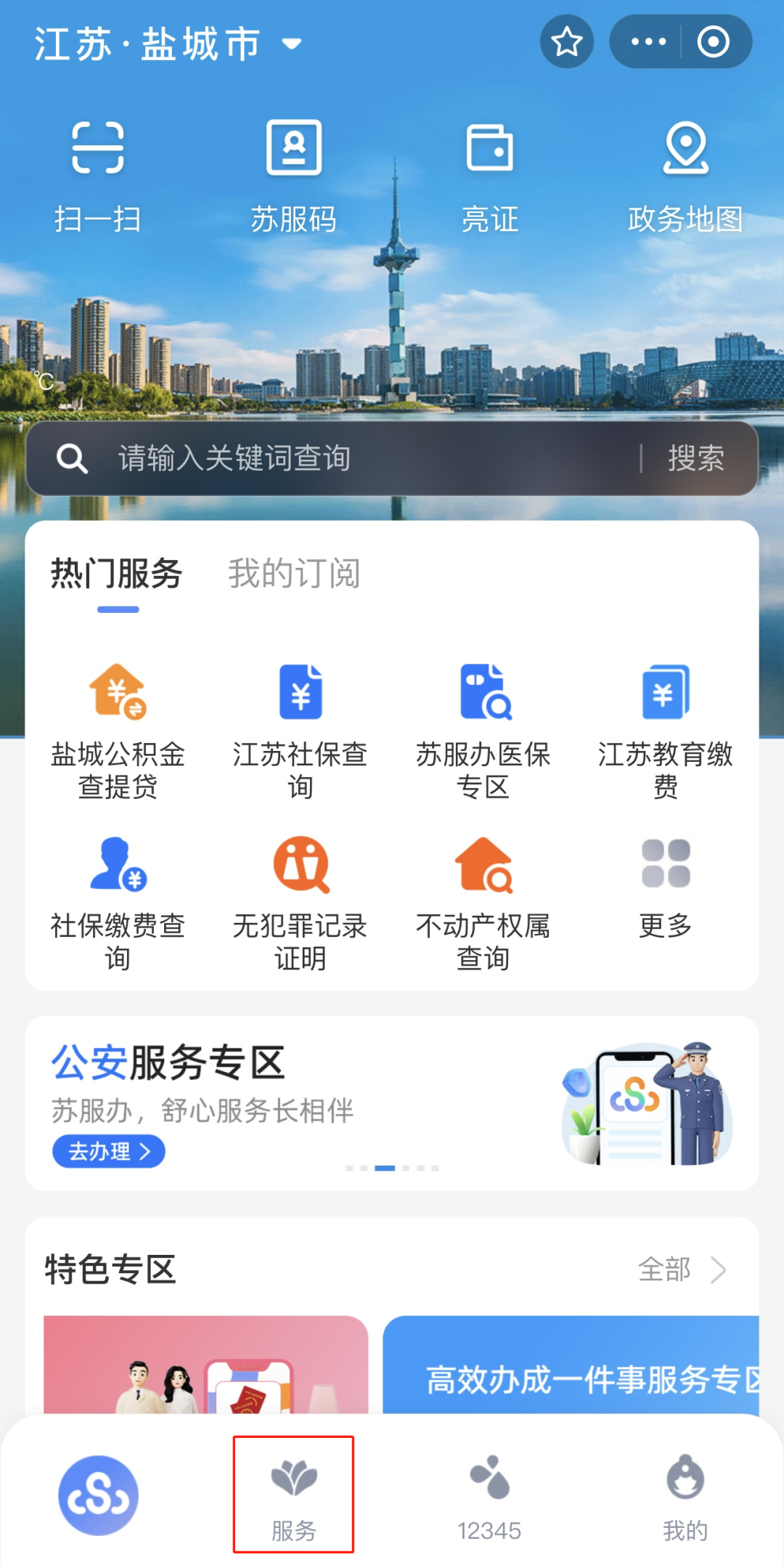The width and height of the screenshot is (784, 1565).
Task: Open the 江苏·盐城市 city dropdown
Action: [168, 44]
